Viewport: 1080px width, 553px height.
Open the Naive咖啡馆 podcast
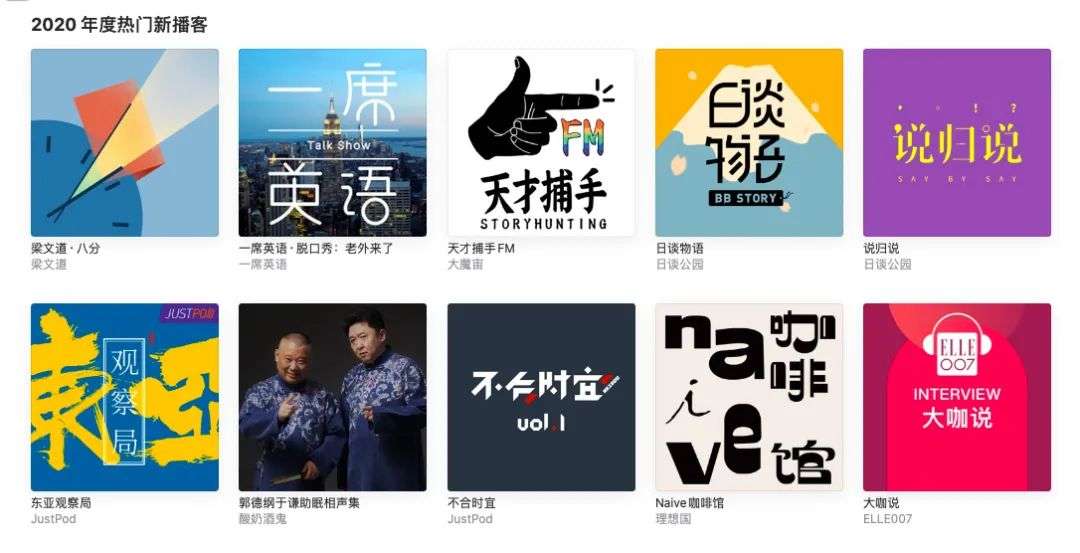749,397
